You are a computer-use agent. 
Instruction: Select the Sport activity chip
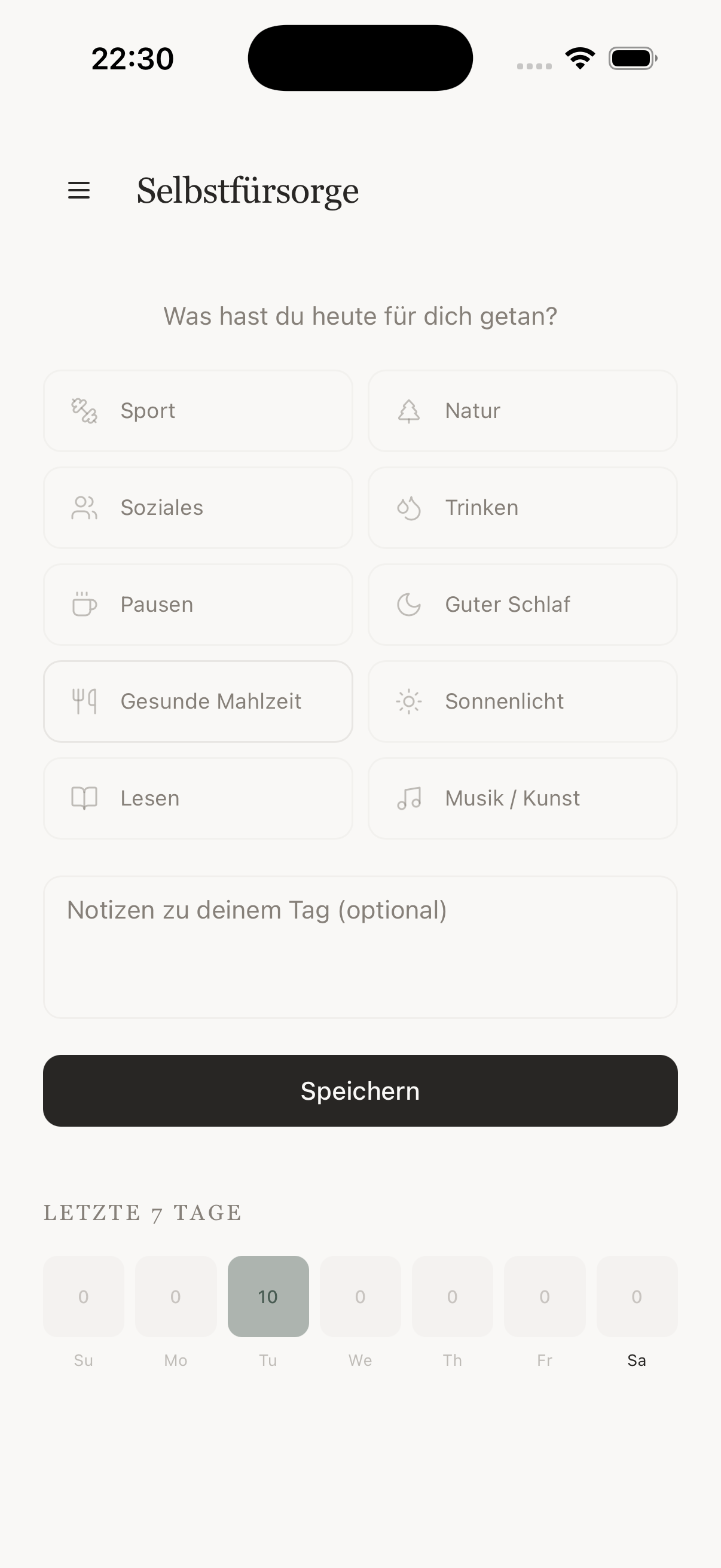pos(198,411)
